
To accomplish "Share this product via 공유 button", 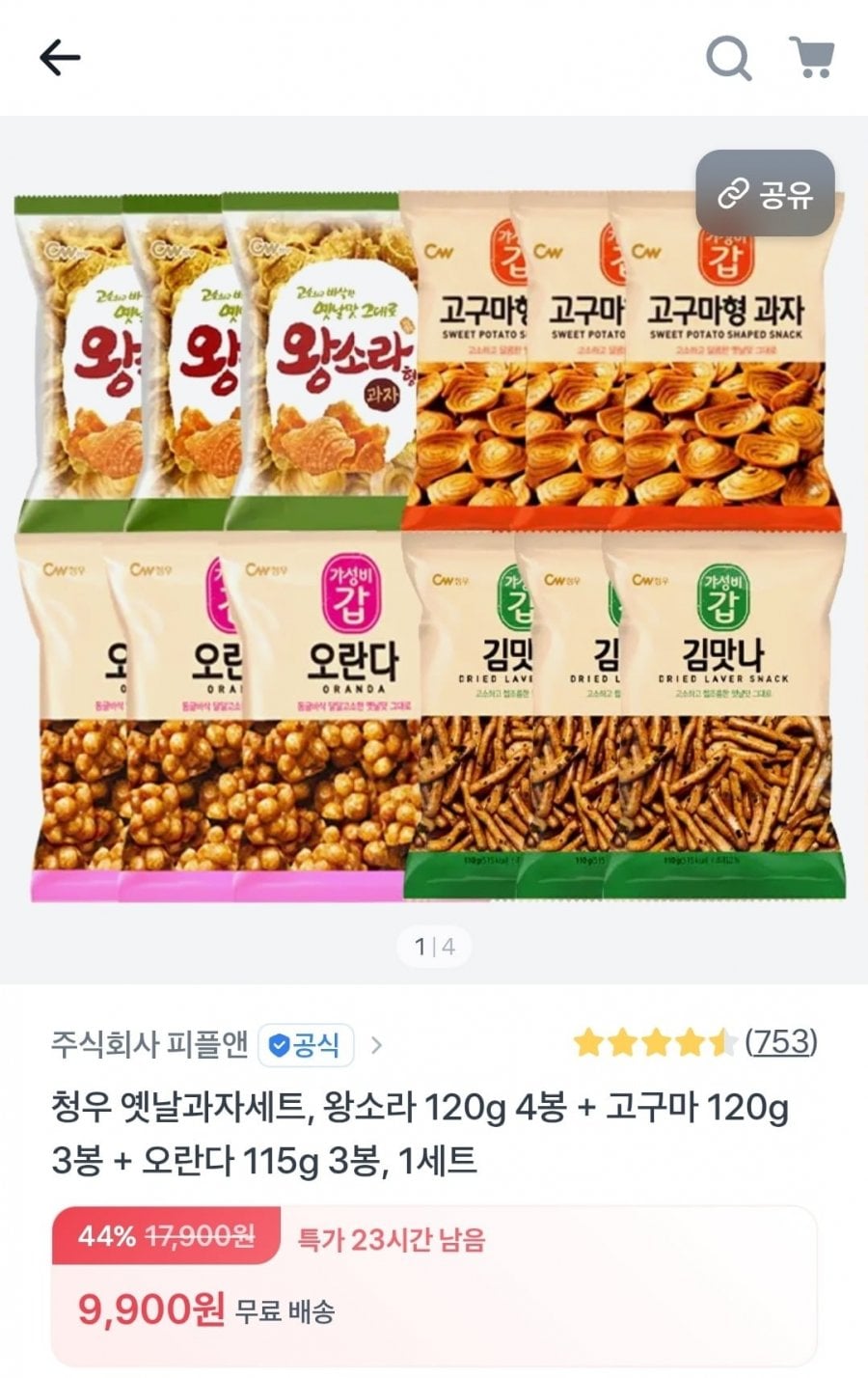I will pos(765,194).
